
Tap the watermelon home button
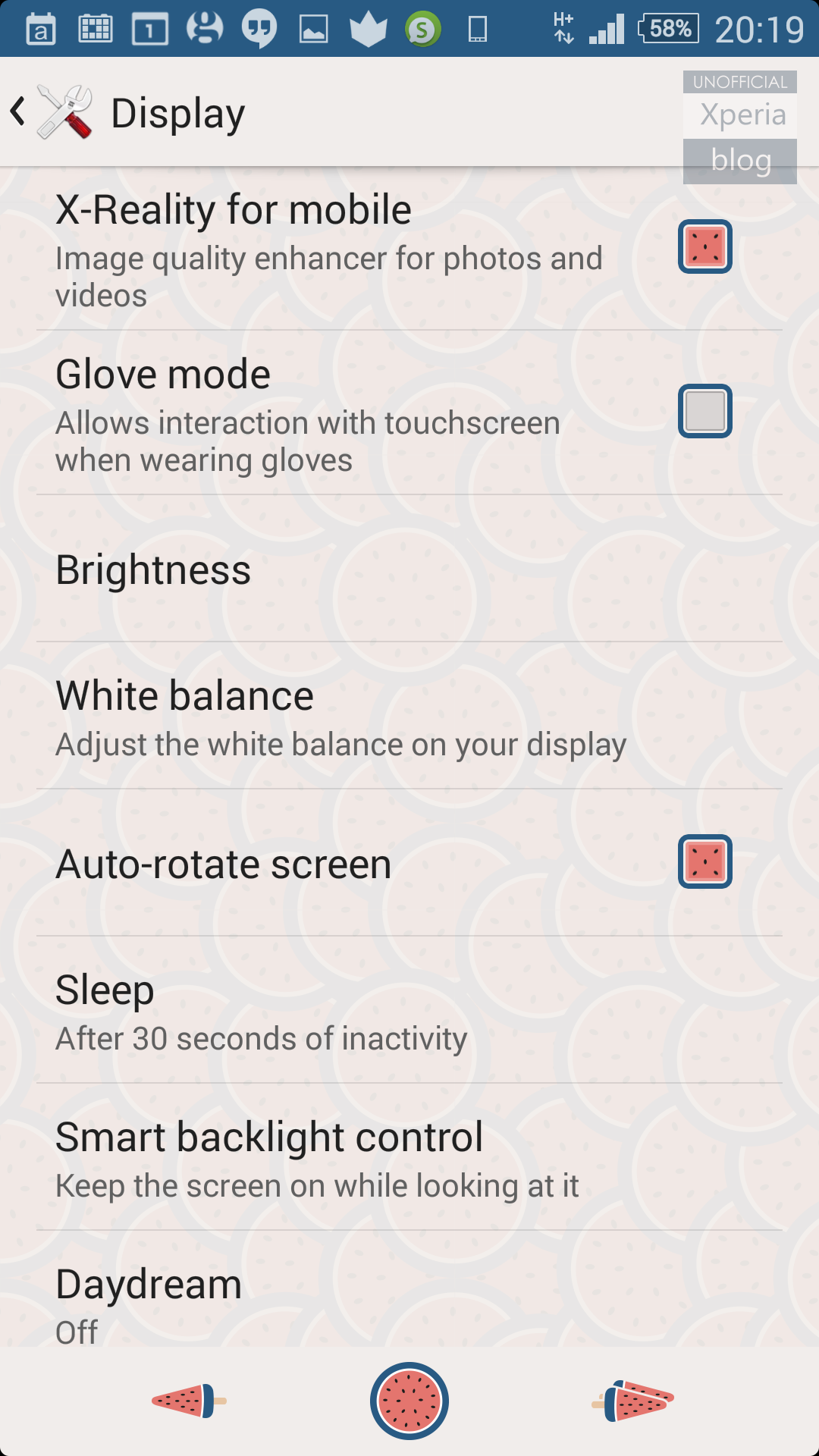pyautogui.click(x=409, y=1401)
